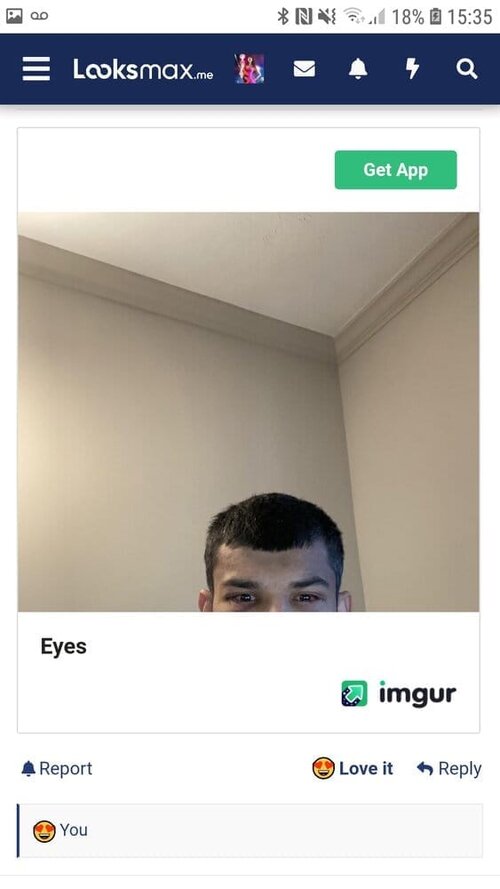Tap the lightning bolt what's-new icon
Viewport: 500px width, 889px height.
pos(412,69)
